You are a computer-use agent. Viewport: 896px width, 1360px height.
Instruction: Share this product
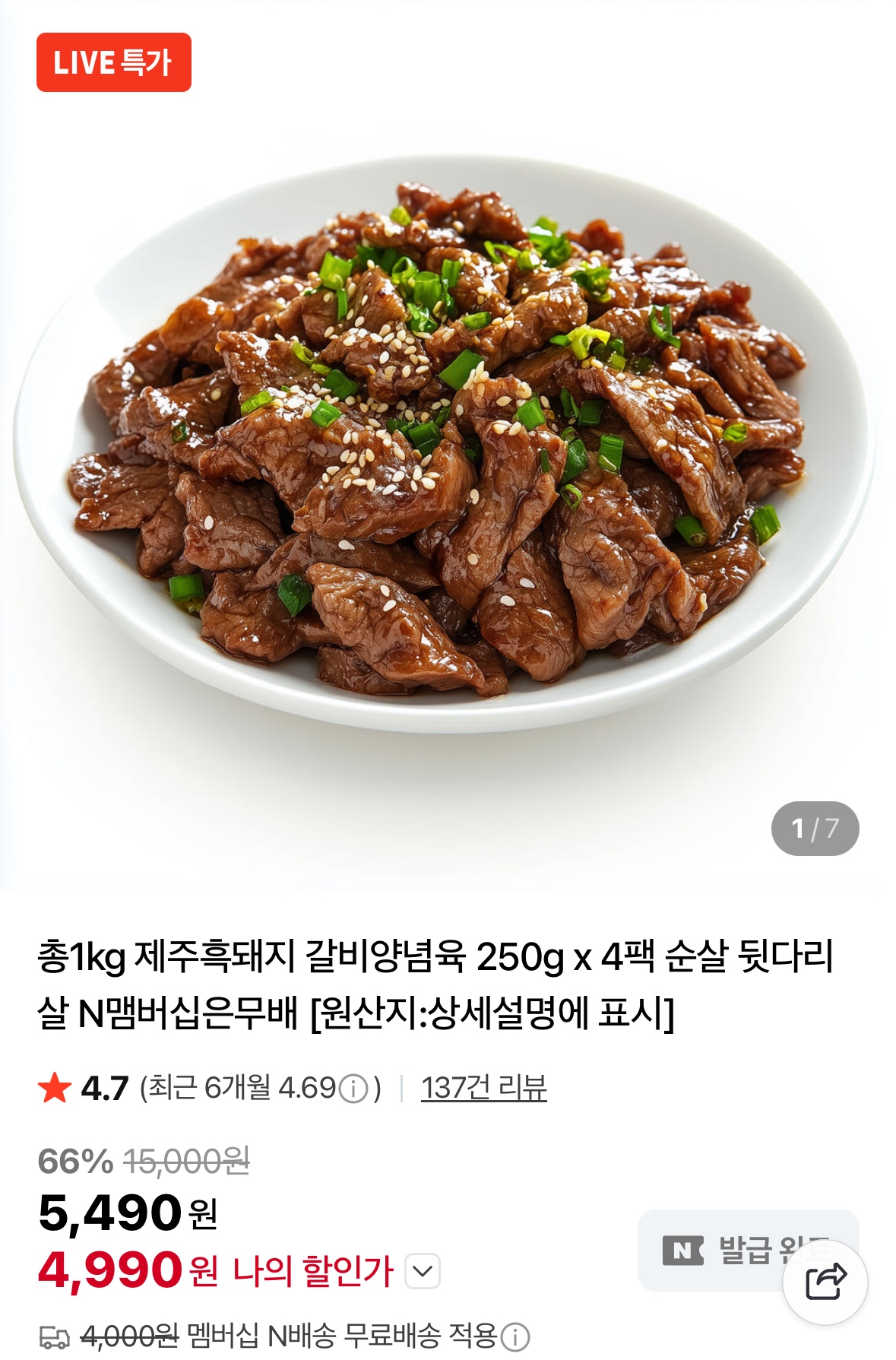click(x=825, y=1282)
